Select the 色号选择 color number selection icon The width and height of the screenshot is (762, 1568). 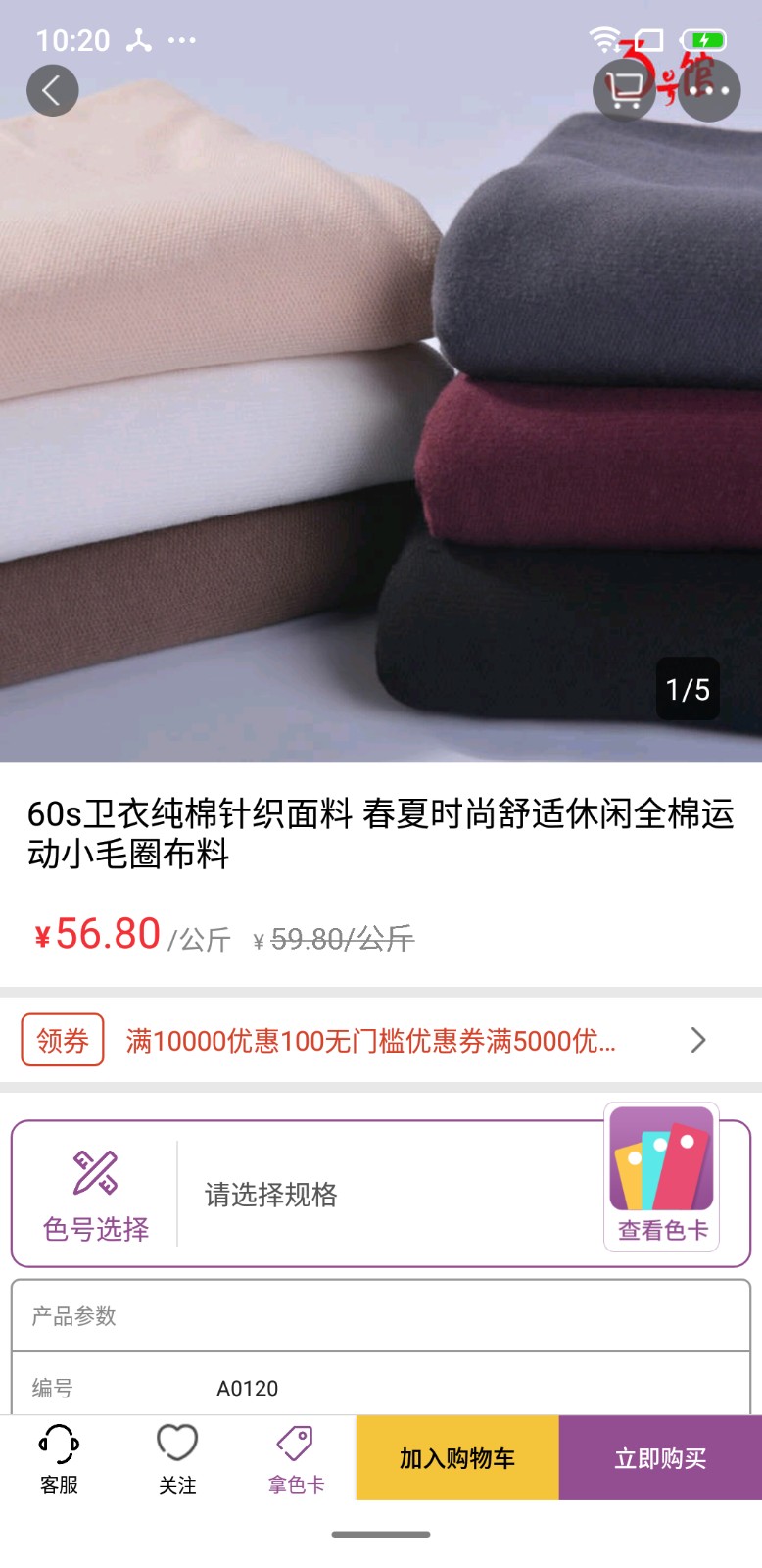coord(93,1191)
